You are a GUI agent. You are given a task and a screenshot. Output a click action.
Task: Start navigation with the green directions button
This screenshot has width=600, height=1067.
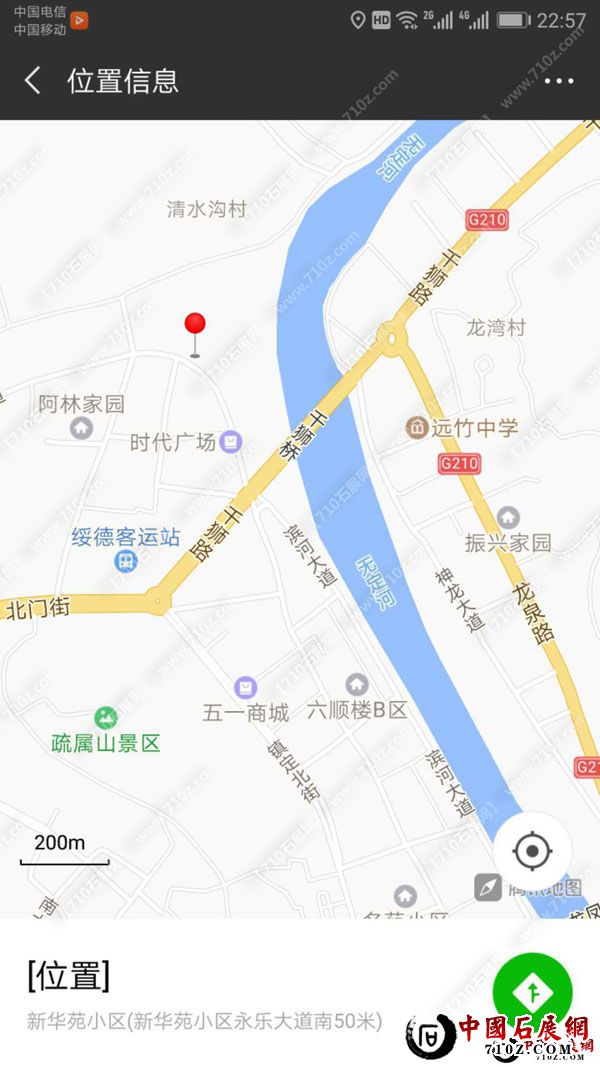pyautogui.click(x=532, y=993)
